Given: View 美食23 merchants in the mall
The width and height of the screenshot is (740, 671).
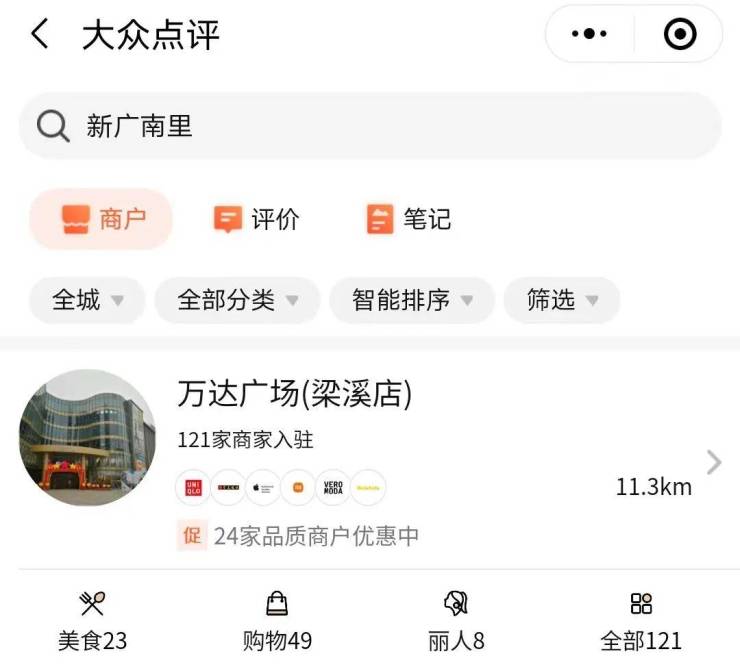Looking at the screenshot, I should [x=93, y=622].
